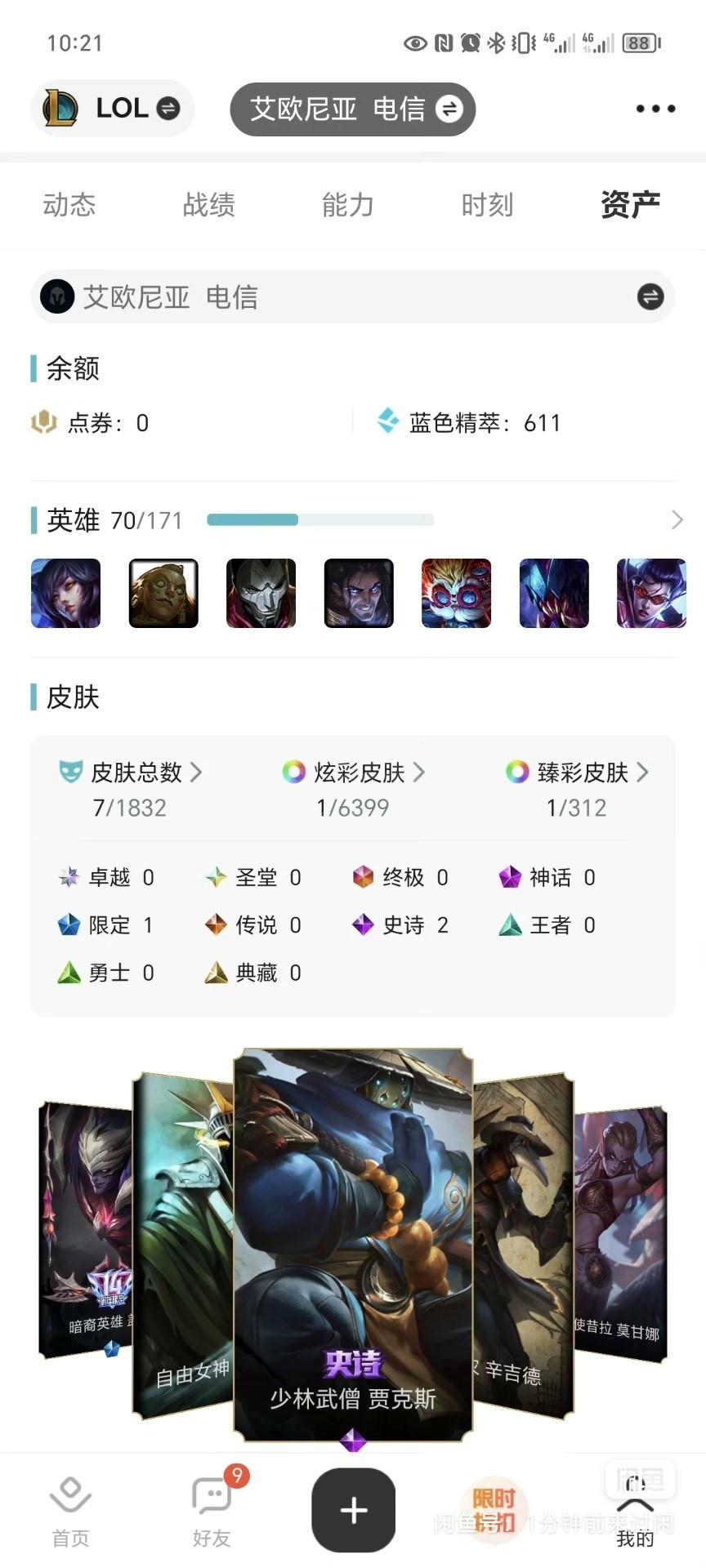
Task: Open the 限时 discount tab
Action: pyautogui.click(x=494, y=1510)
